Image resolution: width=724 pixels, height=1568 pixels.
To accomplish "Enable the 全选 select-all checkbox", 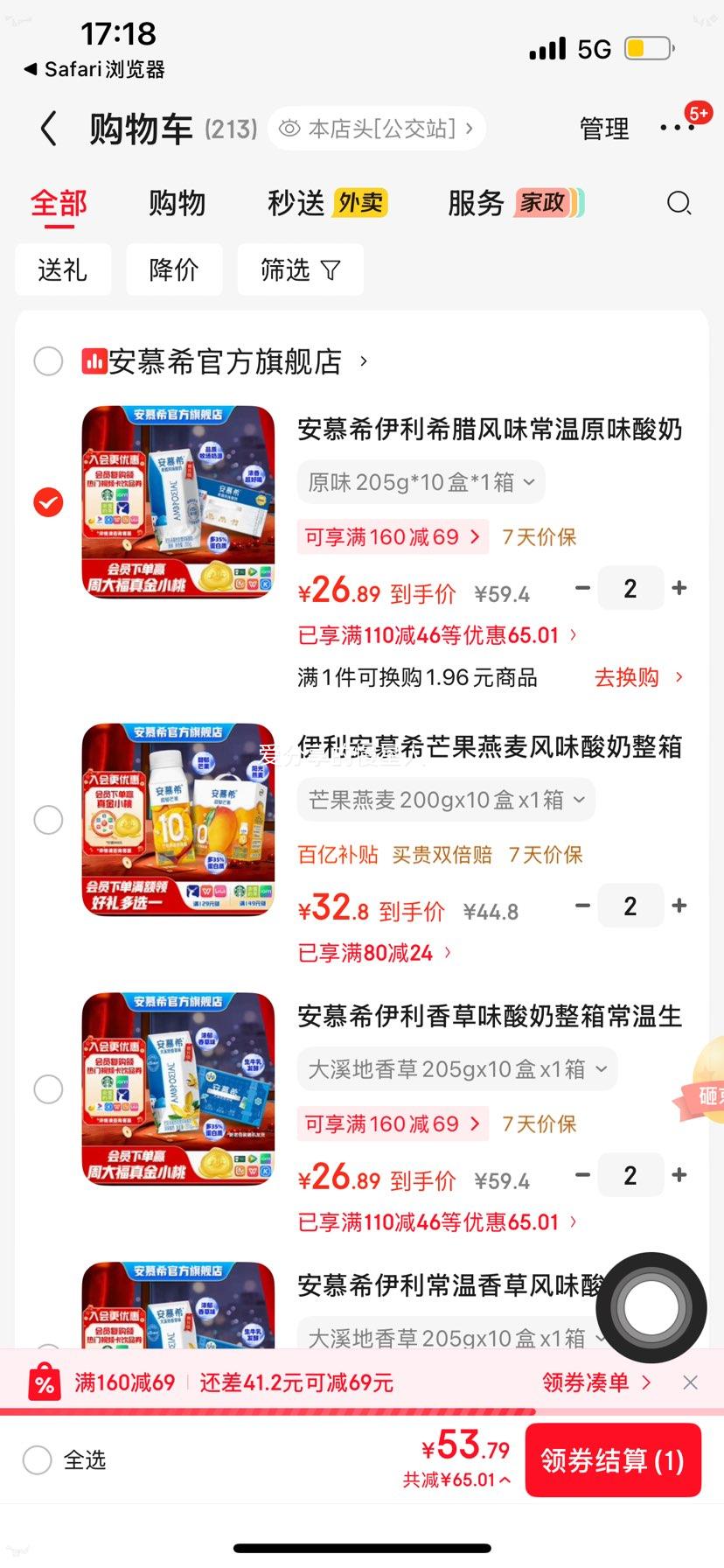I will [x=36, y=1459].
